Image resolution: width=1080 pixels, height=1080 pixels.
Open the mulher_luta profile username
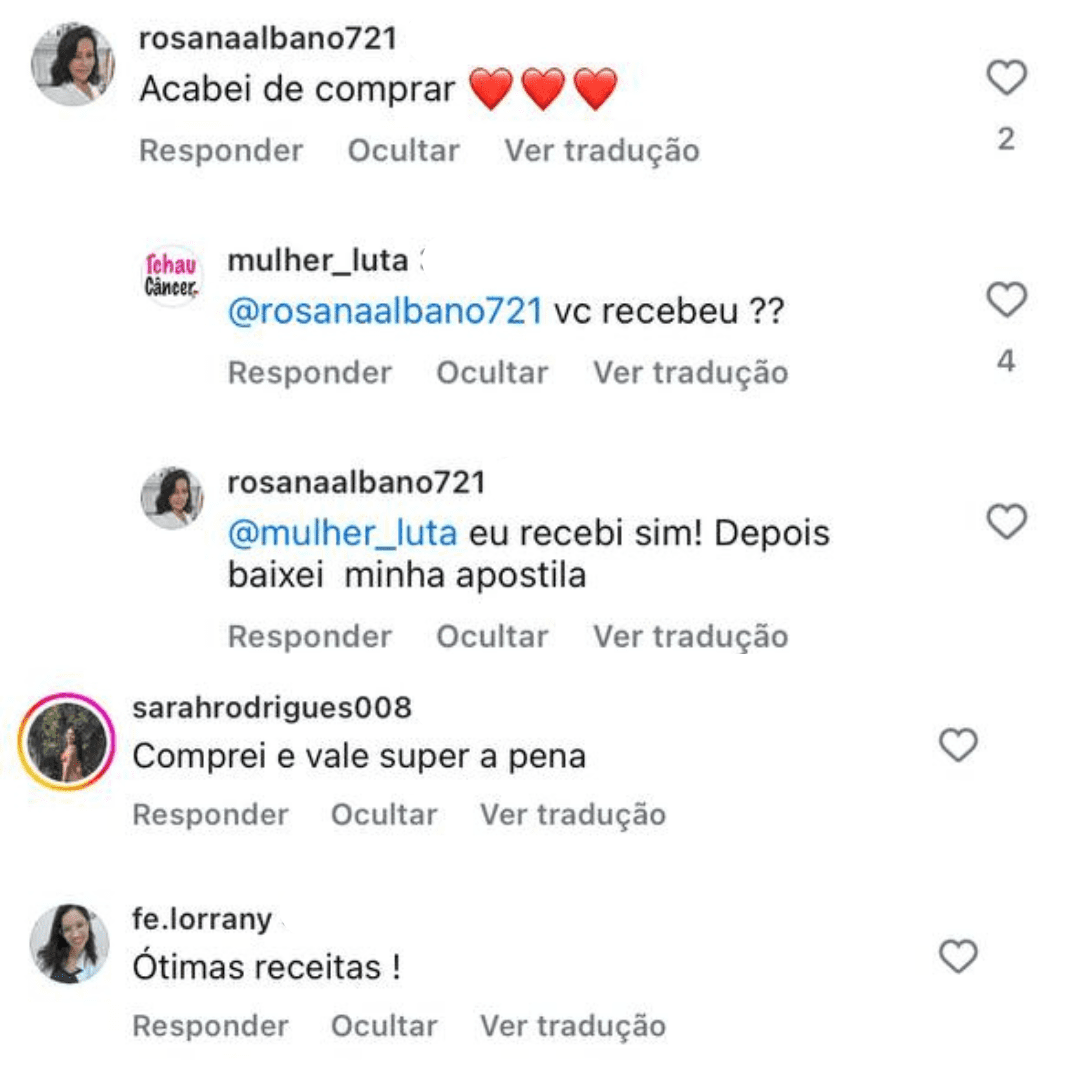click(x=318, y=261)
